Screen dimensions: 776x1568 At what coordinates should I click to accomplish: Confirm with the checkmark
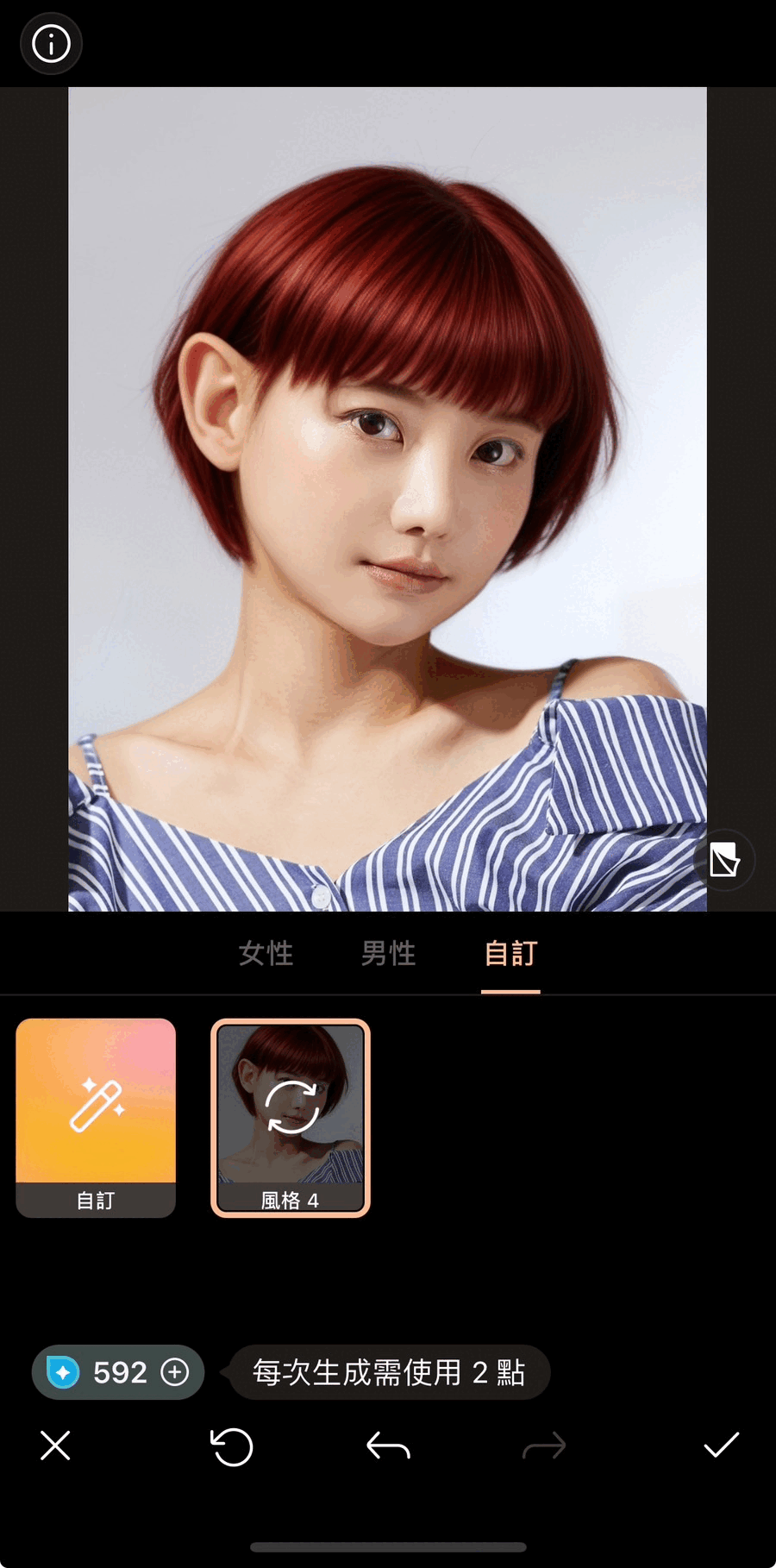[721, 1445]
